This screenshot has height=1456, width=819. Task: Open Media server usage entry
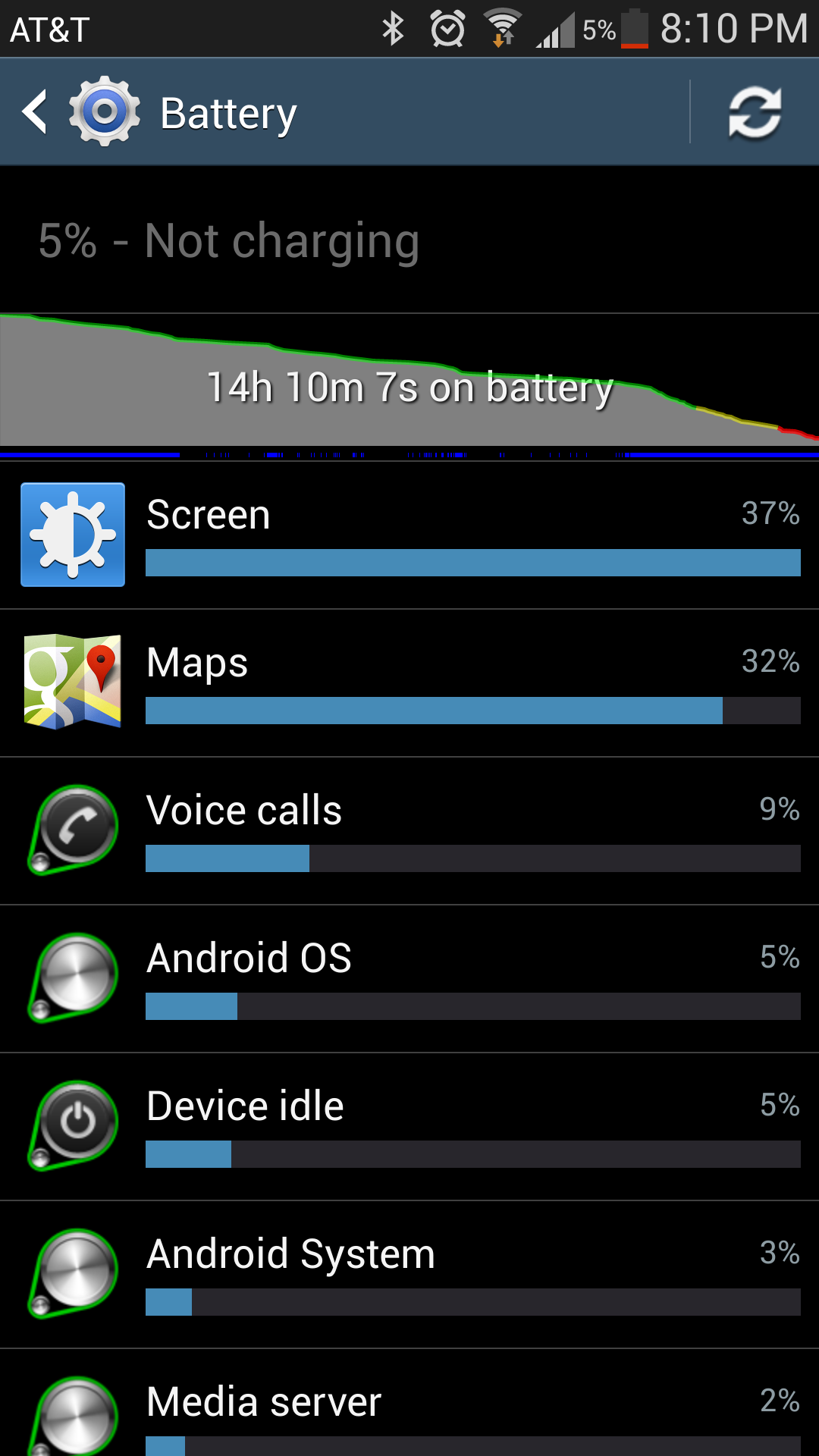coord(409,1403)
